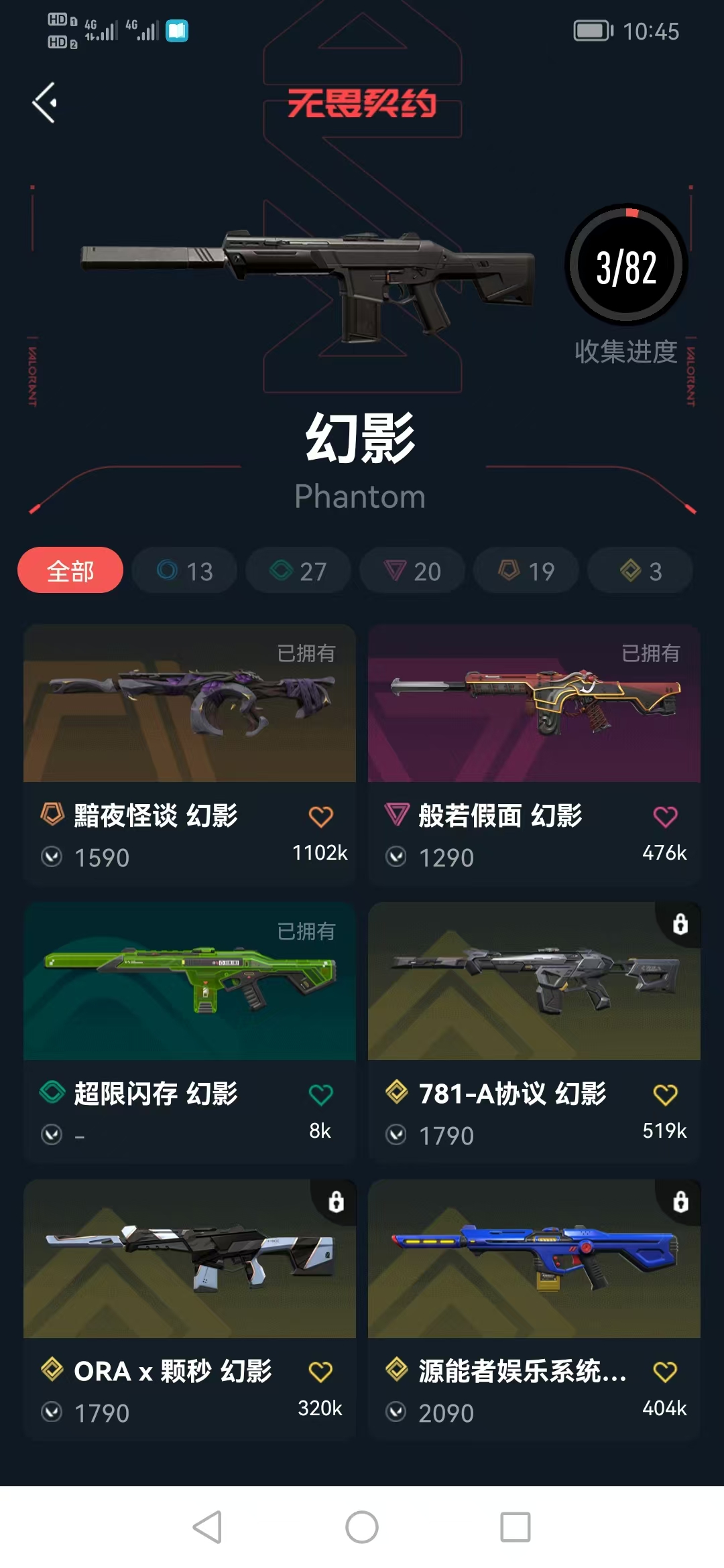The height and width of the screenshot is (1568, 724).
Task: Like the 般若假面 幻影 skin
Action: [665, 817]
